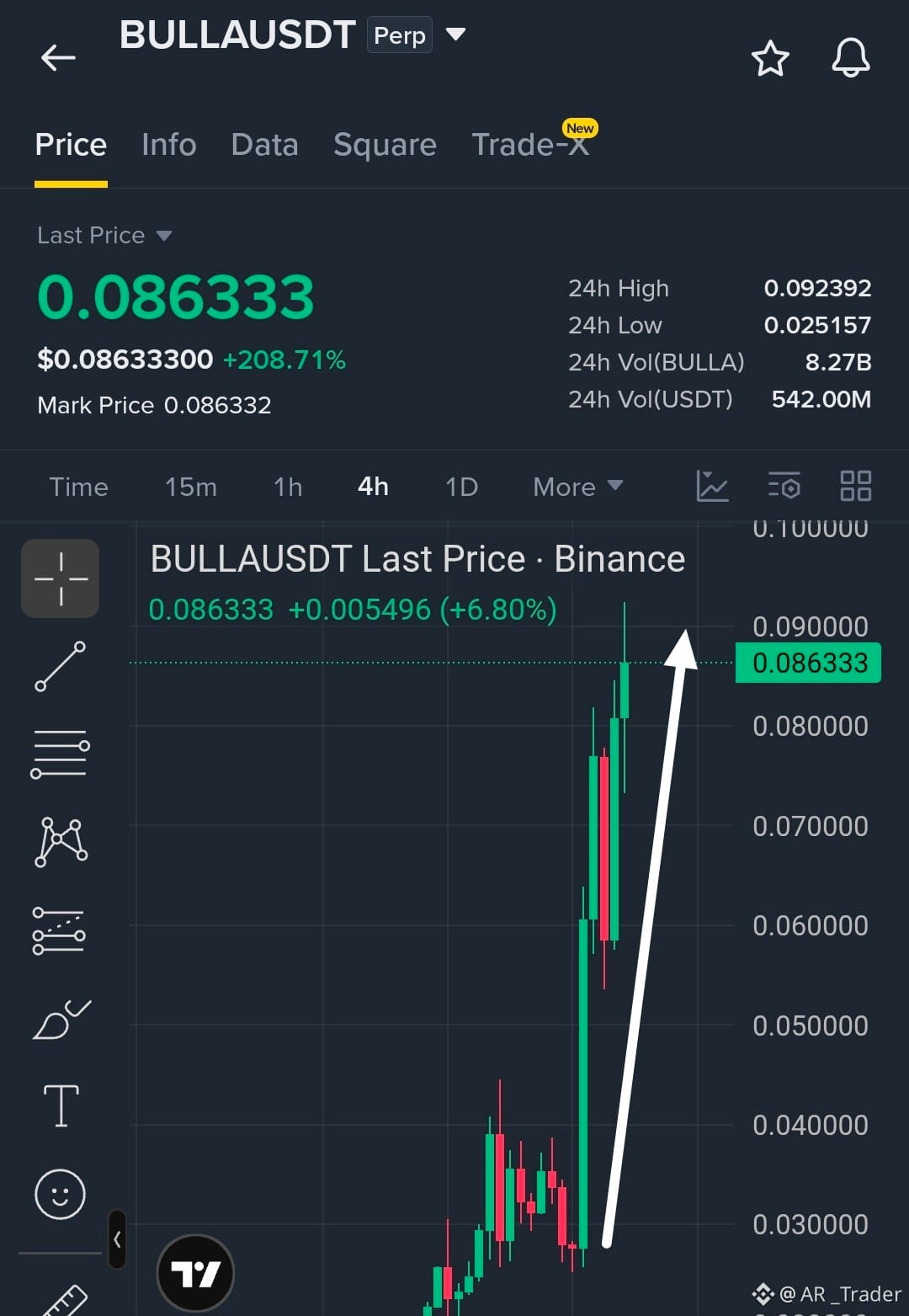The image size is (909, 1316).
Task: Select the Time chart interval
Action: click(78, 487)
